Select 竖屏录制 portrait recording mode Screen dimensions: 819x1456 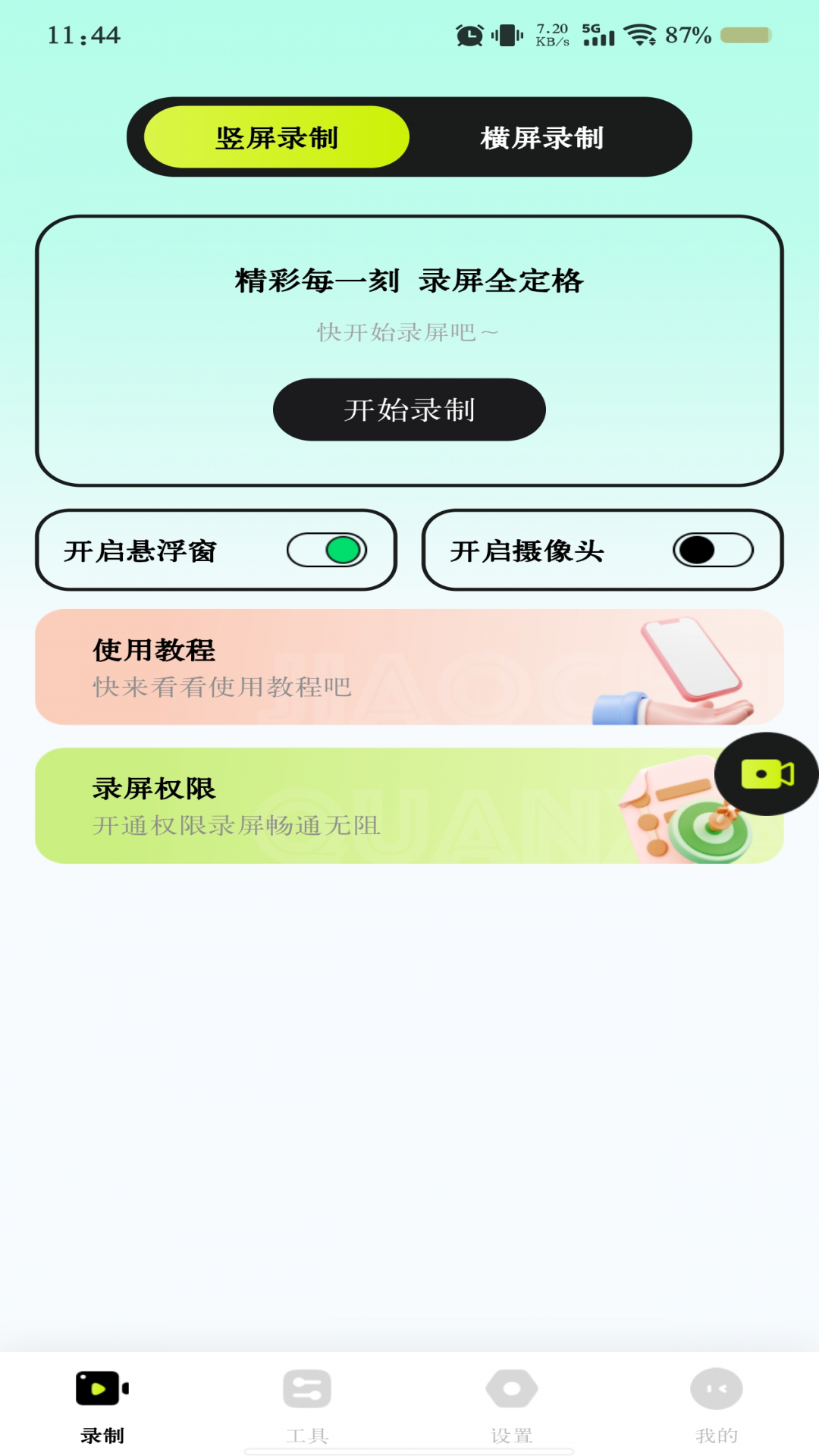pyautogui.click(x=277, y=137)
